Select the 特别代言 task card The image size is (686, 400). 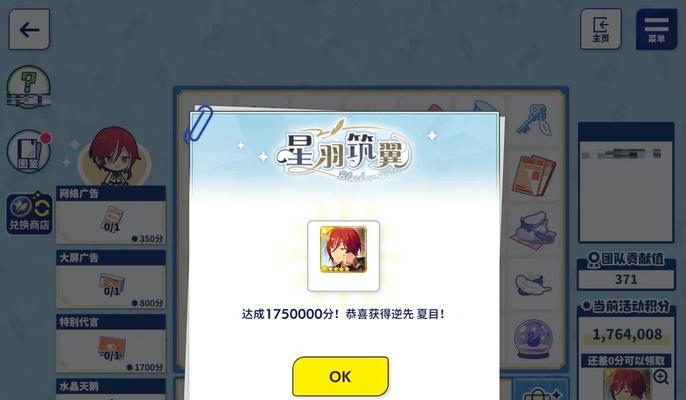[x=110, y=345]
